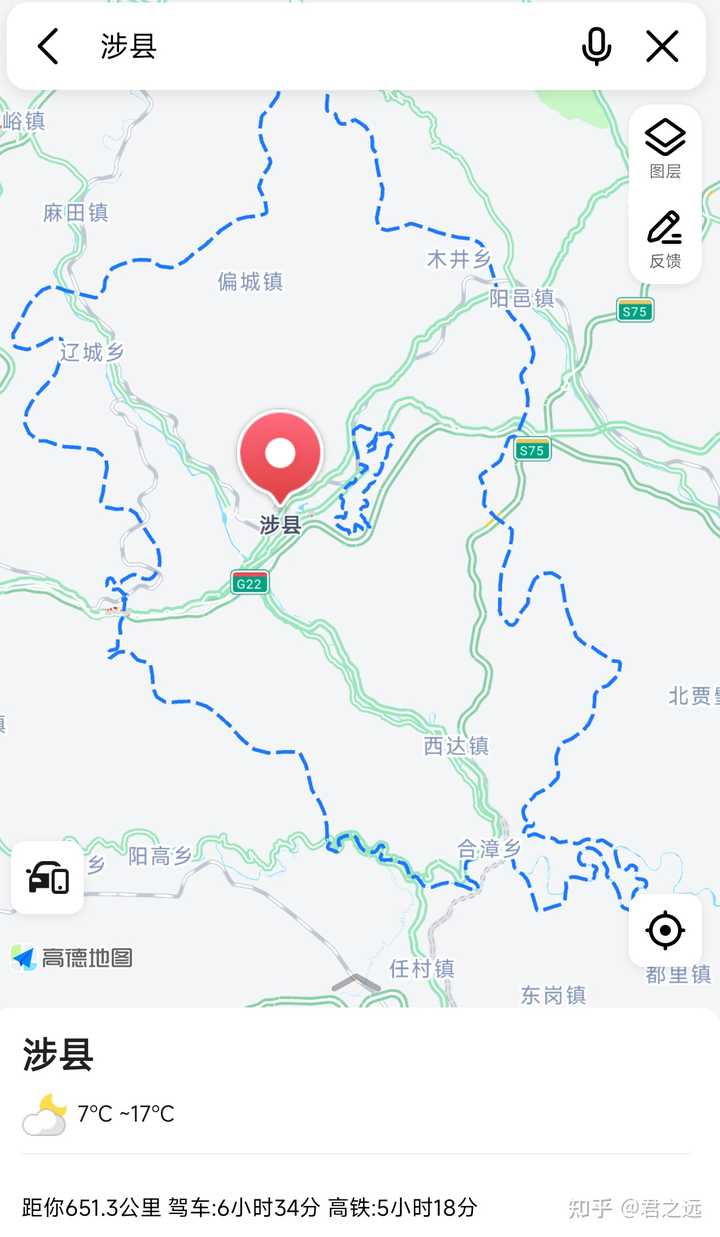Image resolution: width=720 pixels, height=1237 pixels.
Task: Recenter map to my current location
Action: pos(665,931)
